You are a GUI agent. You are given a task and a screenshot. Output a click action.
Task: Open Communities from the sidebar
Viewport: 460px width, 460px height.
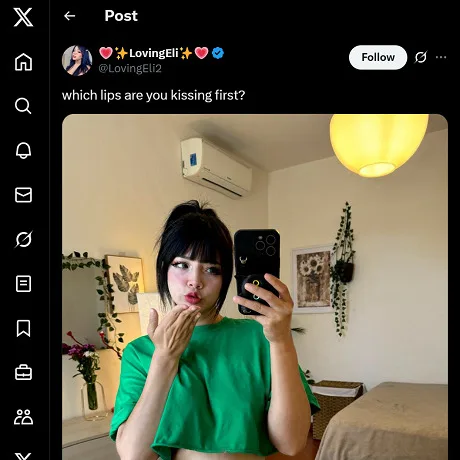pos(23,417)
